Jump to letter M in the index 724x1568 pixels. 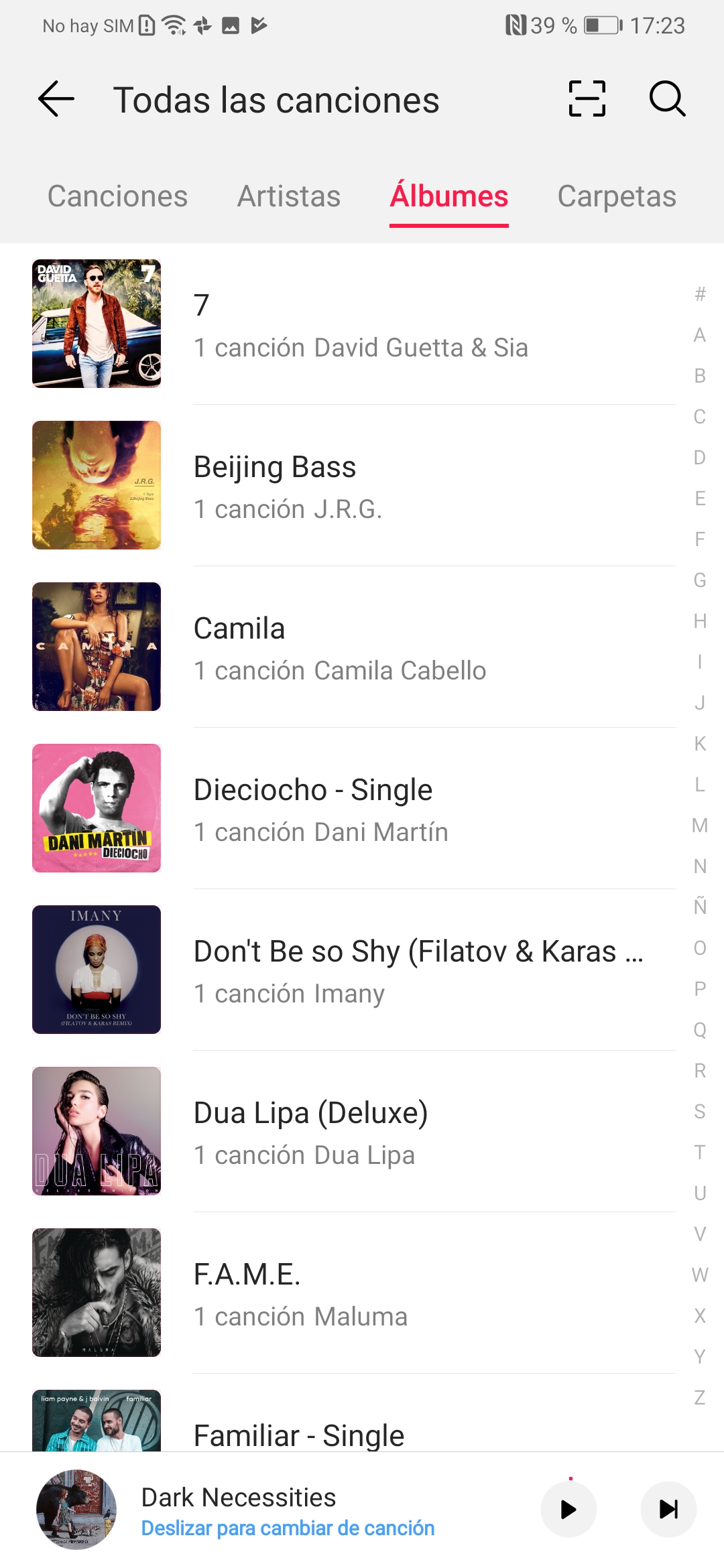click(700, 826)
